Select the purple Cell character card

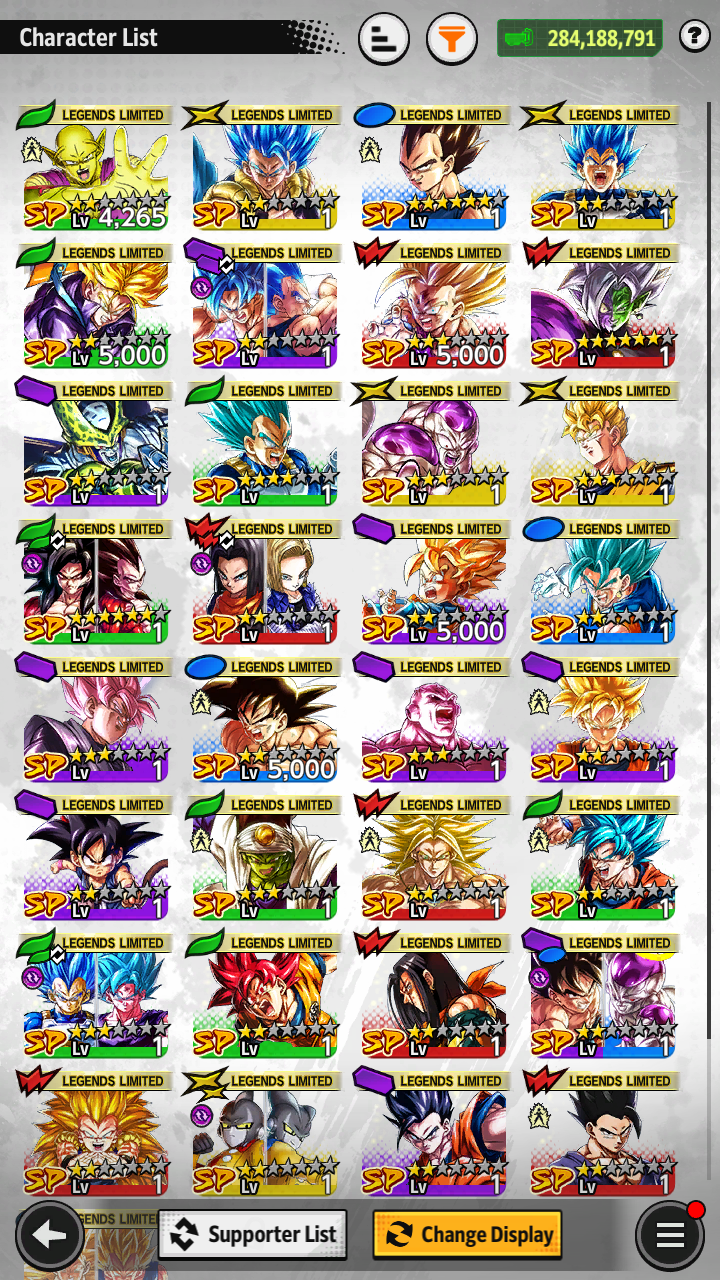coord(96,443)
